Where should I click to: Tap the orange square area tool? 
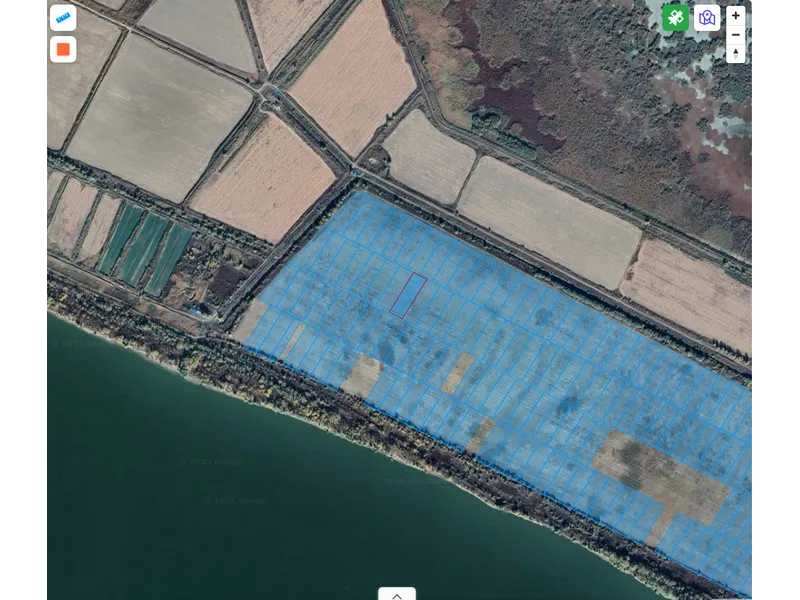[63, 49]
